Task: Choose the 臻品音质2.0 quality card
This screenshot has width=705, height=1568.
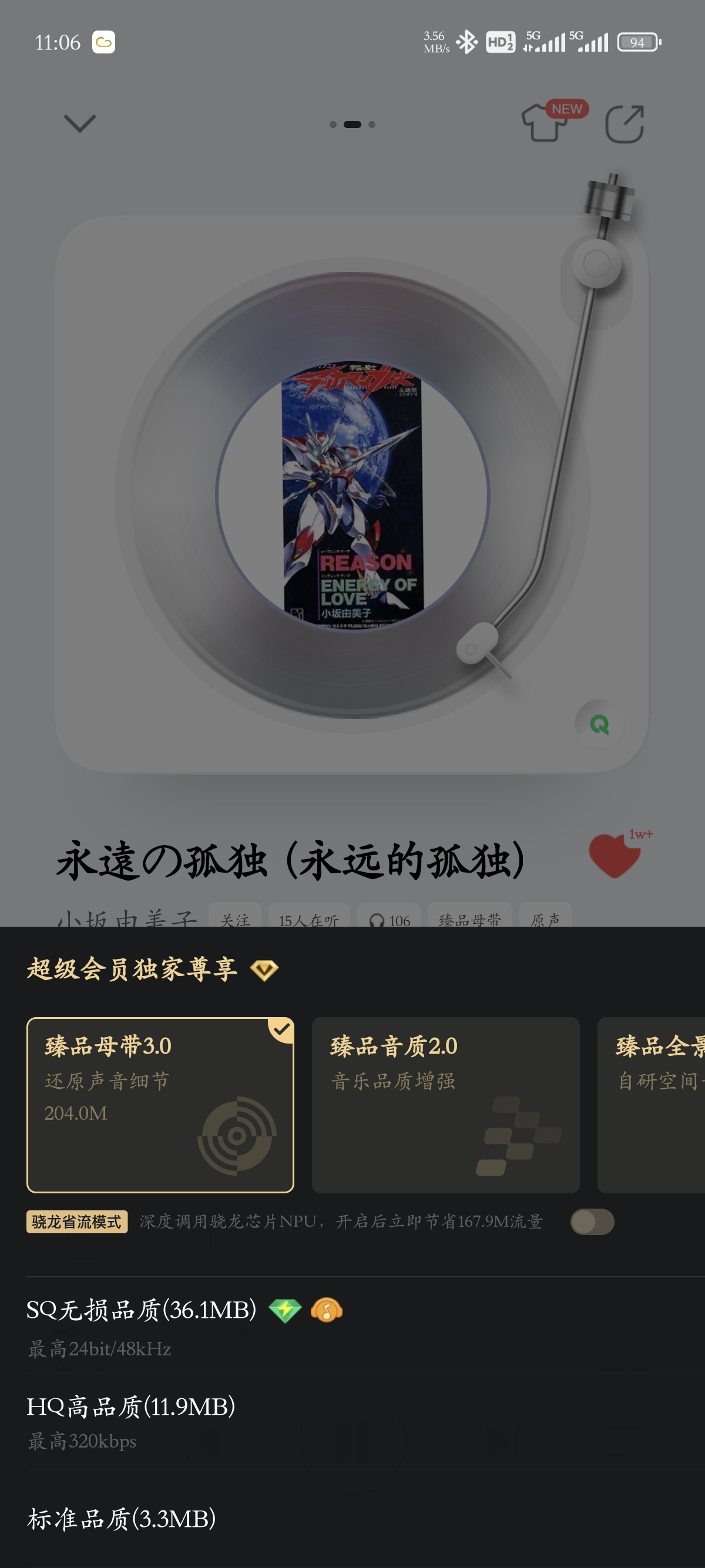Action: (445, 1104)
